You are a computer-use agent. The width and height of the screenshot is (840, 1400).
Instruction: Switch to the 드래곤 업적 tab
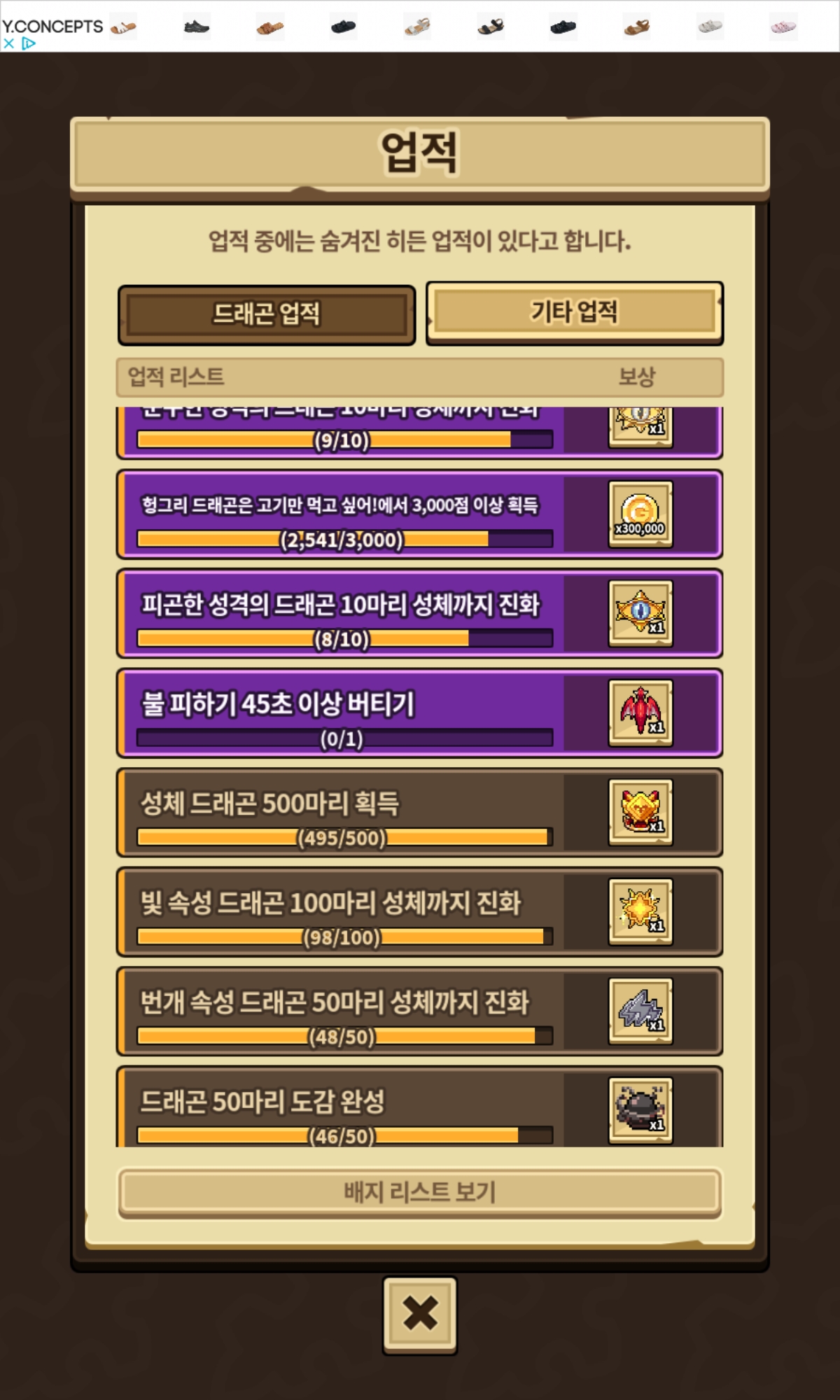(266, 314)
